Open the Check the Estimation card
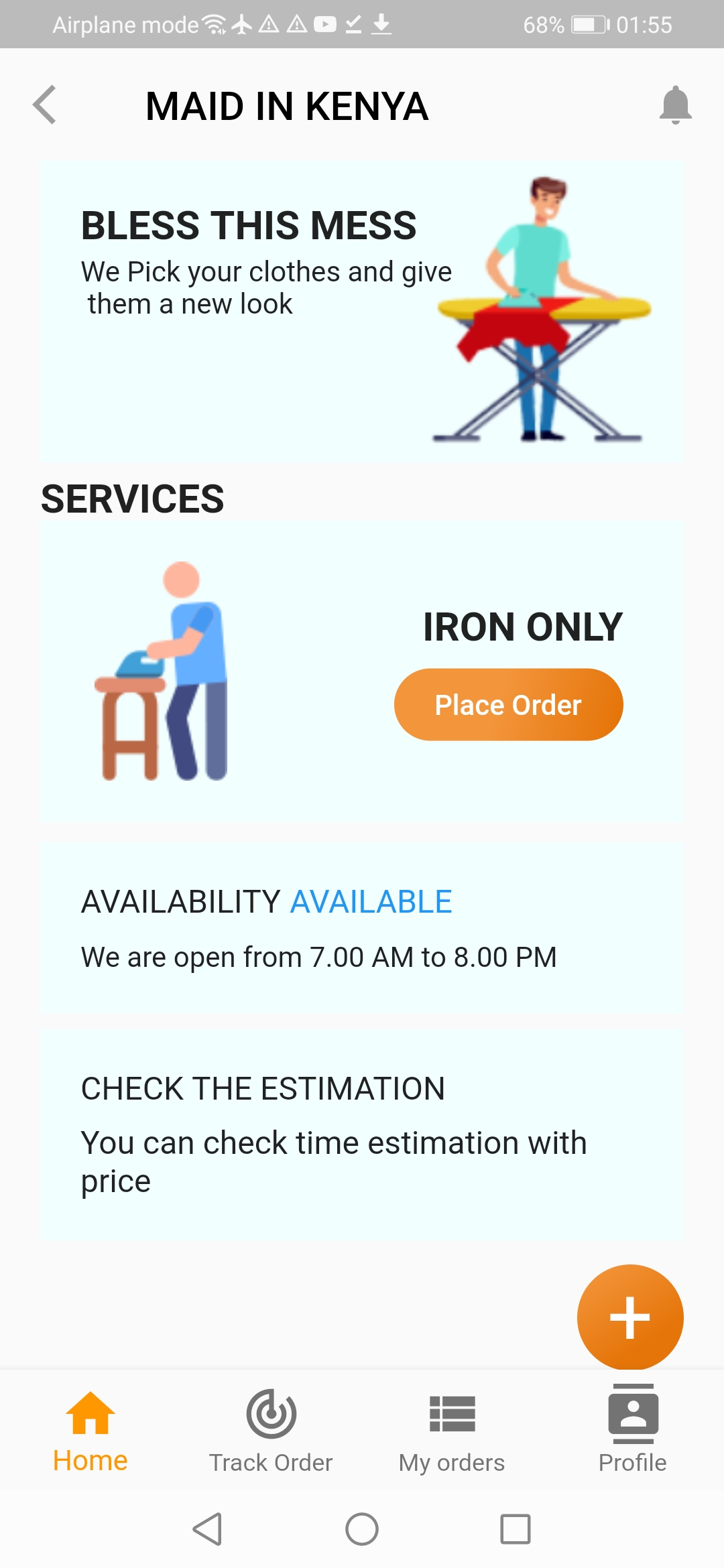The height and width of the screenshot is (1568, 724). [361, 1135]
